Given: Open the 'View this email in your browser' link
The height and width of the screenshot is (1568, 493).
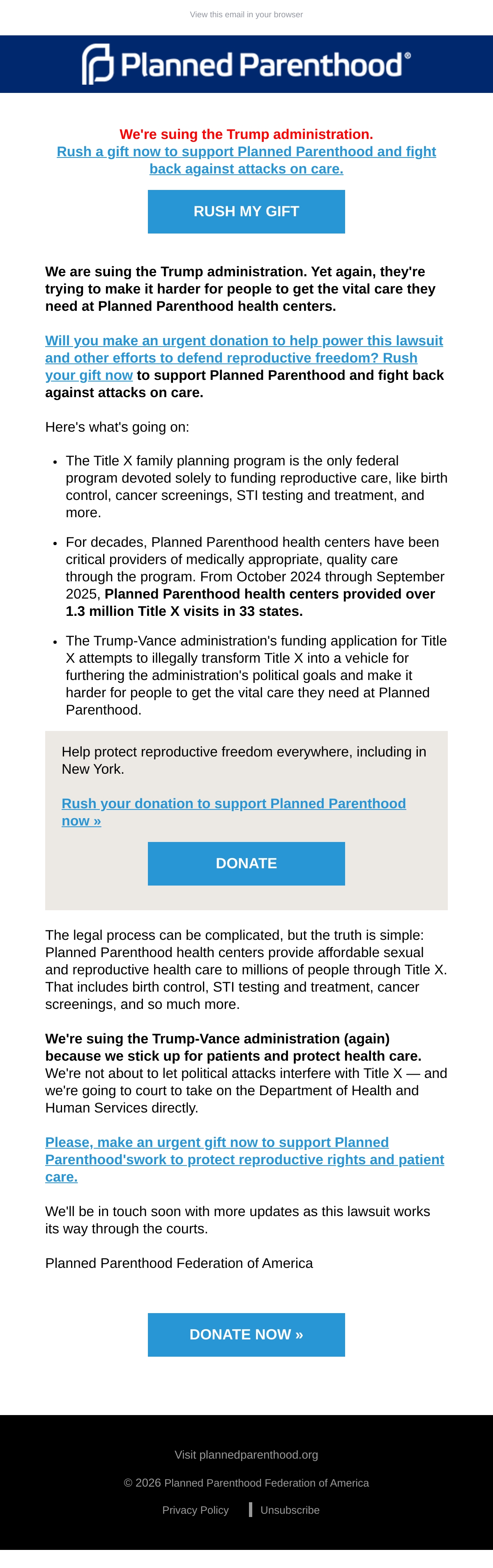Looking at the screenshot, I should point(246,15).
